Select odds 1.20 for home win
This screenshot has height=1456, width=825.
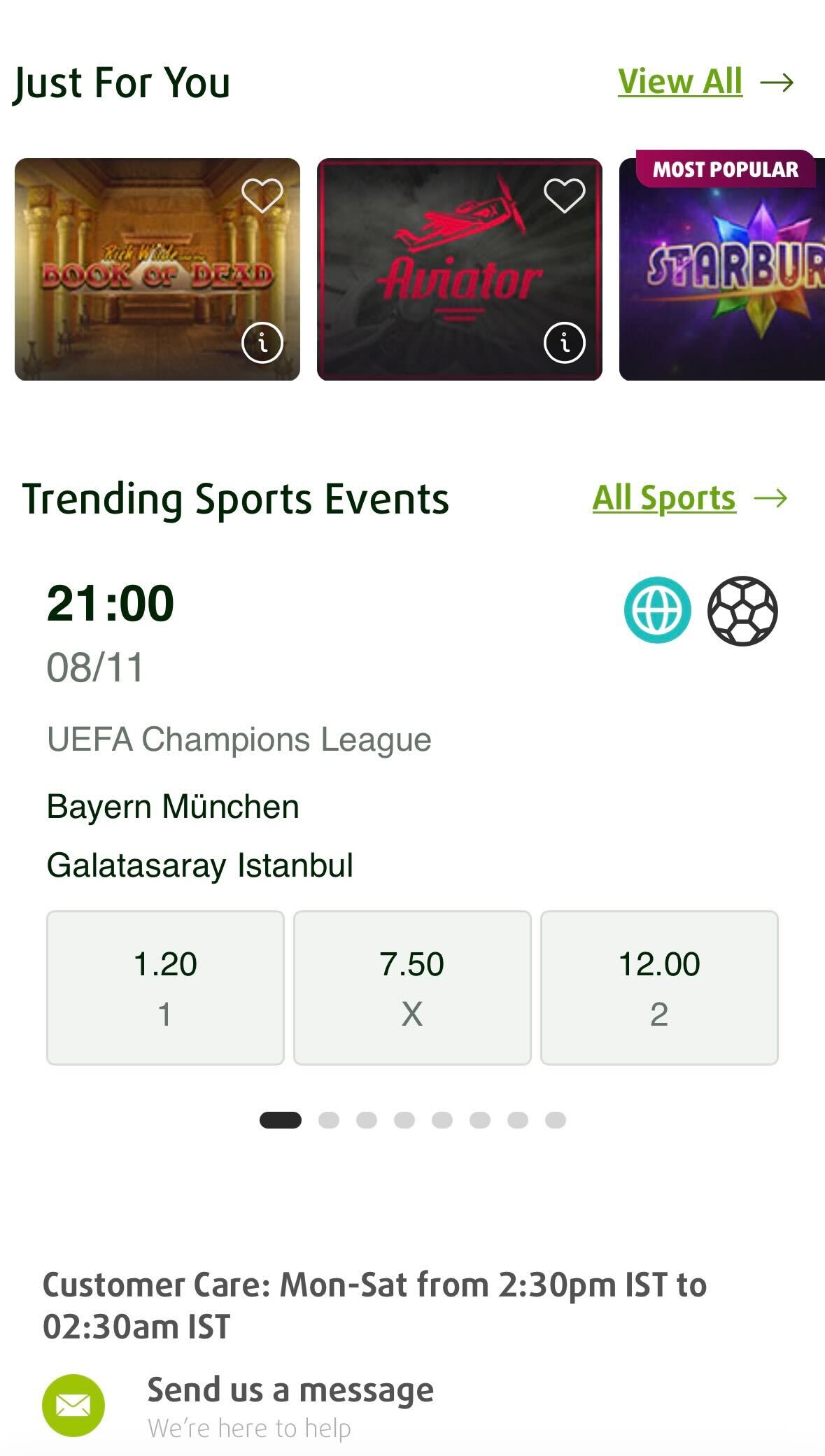(x=165, y=987)
